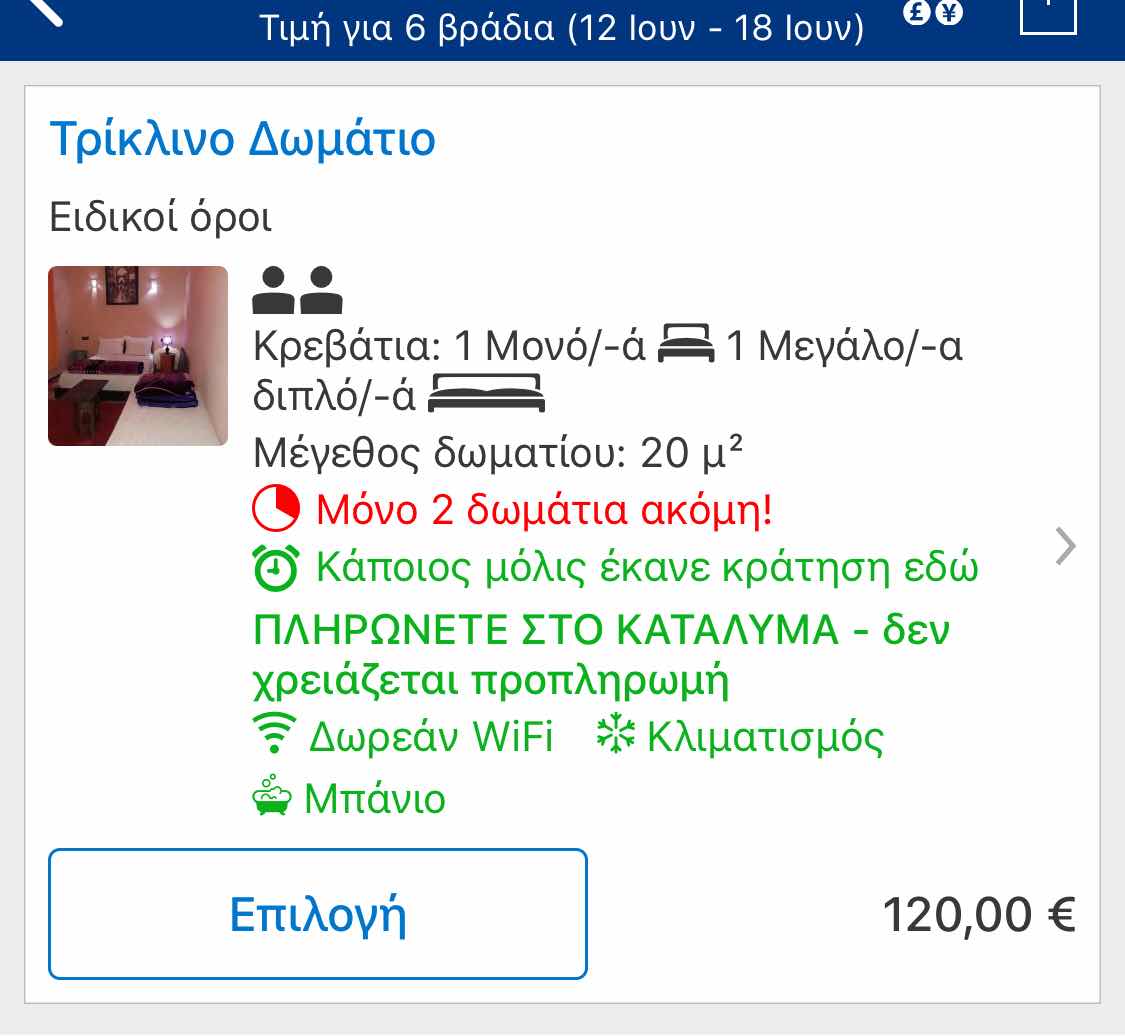Open the currency selector icon
This screenshot has height=1036, width=1125.
click(x=932, y=13)
